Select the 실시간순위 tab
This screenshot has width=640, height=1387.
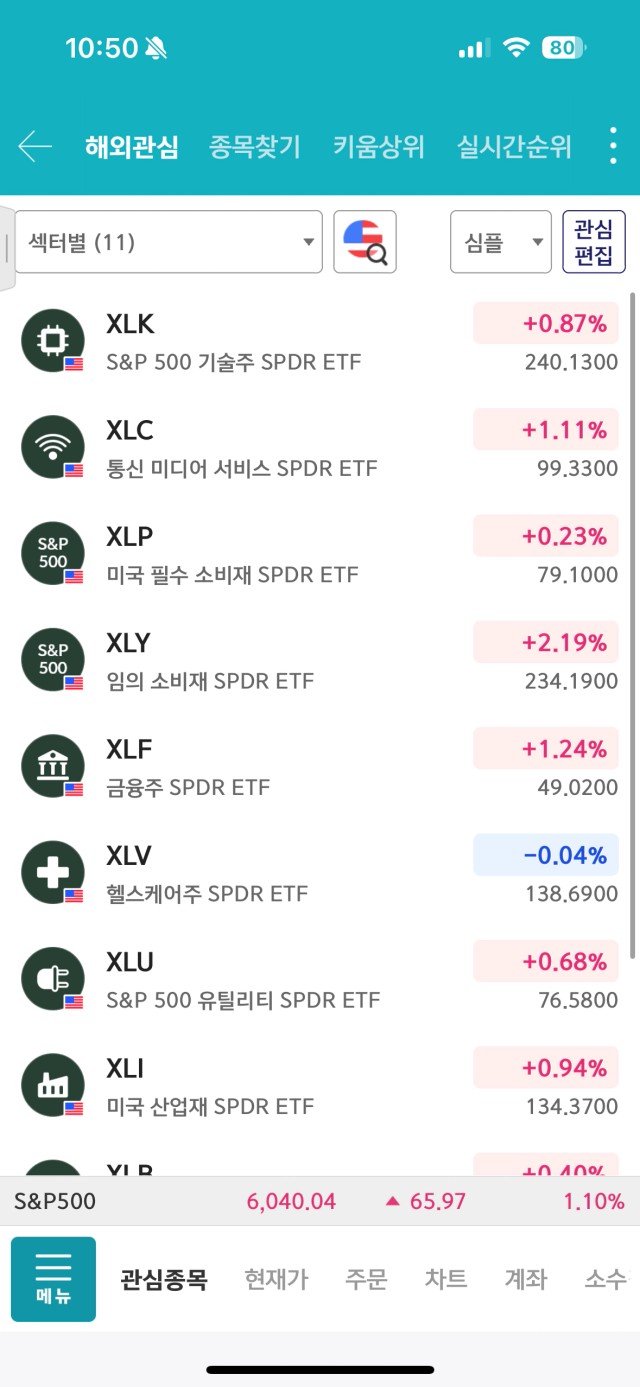pos(514,147)
